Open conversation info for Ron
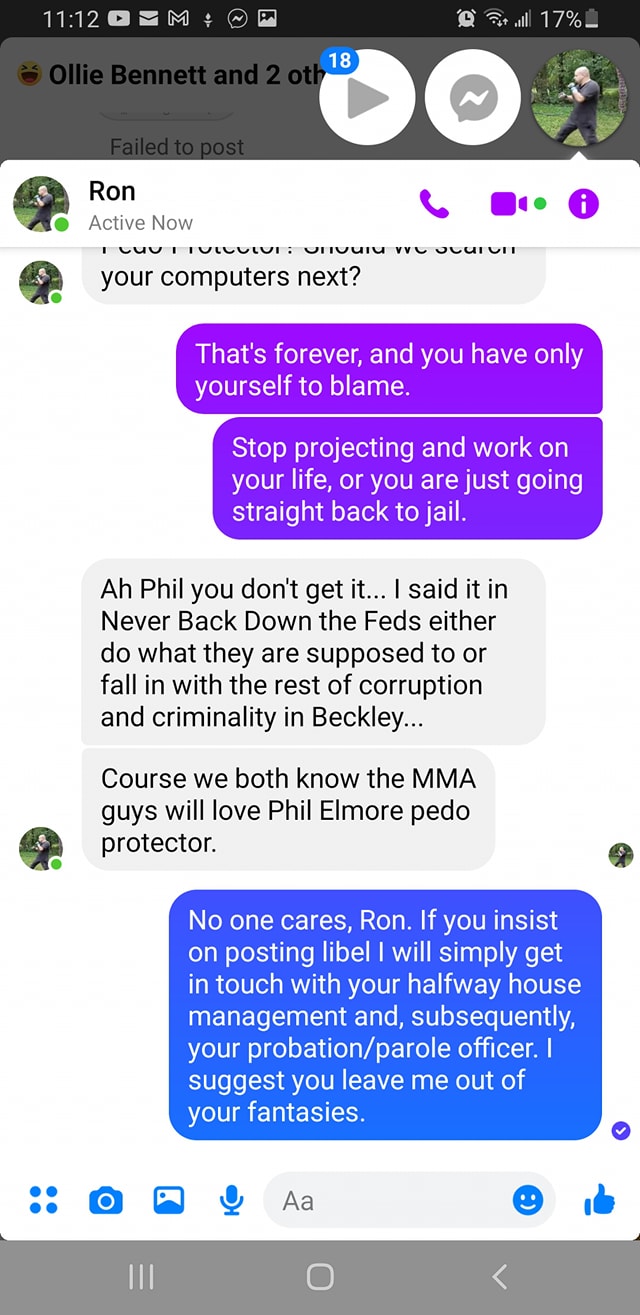The image size is (640, 1315). pyautogui.click(x=584, y=204)
